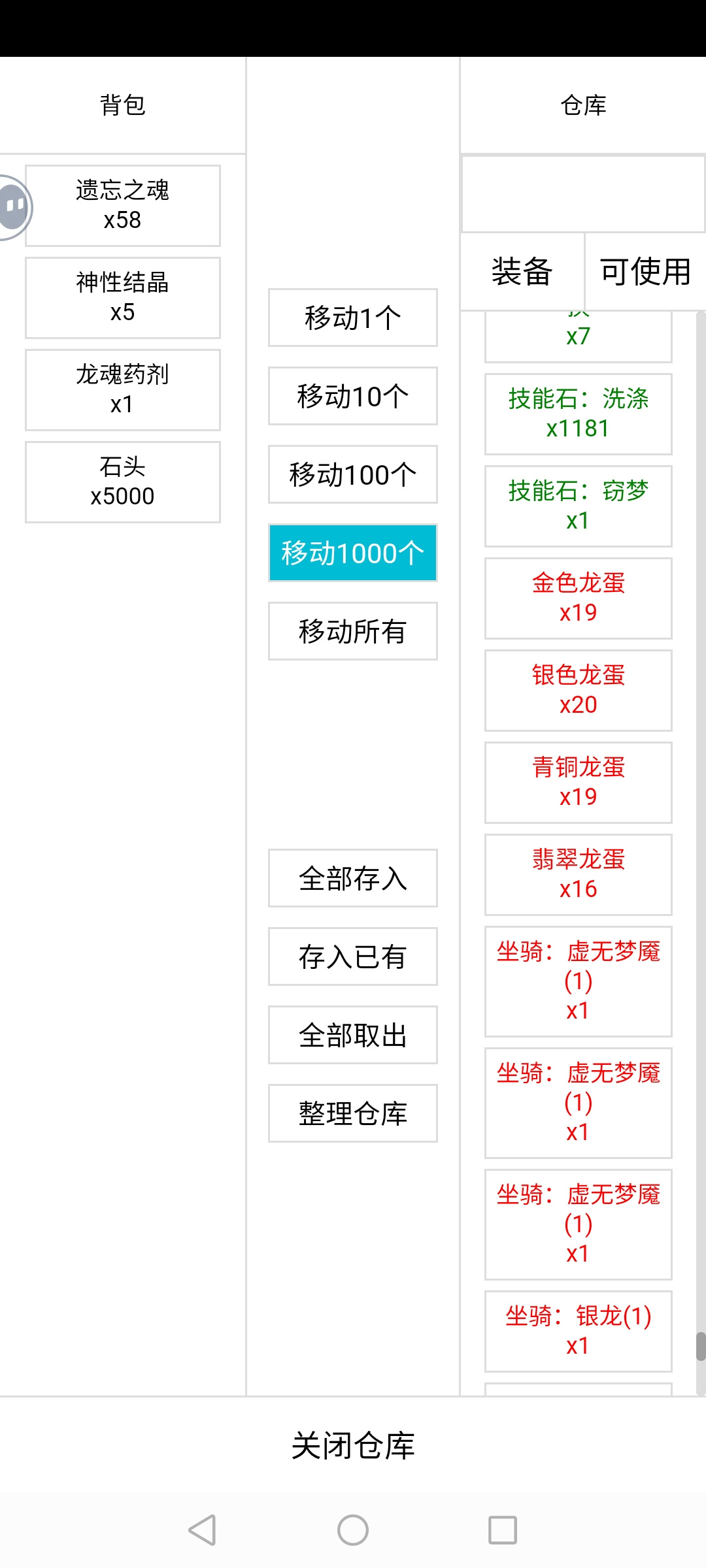Set move amount to 移动1个
The image size is (706, 1568).
point(353,318)
